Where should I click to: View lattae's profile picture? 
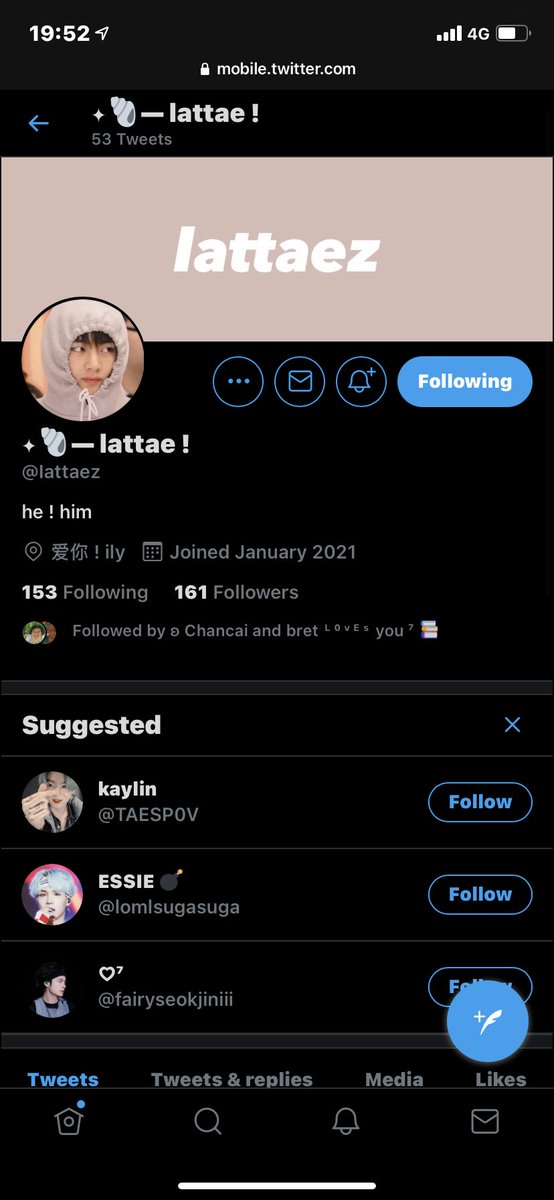pos(83,360)
